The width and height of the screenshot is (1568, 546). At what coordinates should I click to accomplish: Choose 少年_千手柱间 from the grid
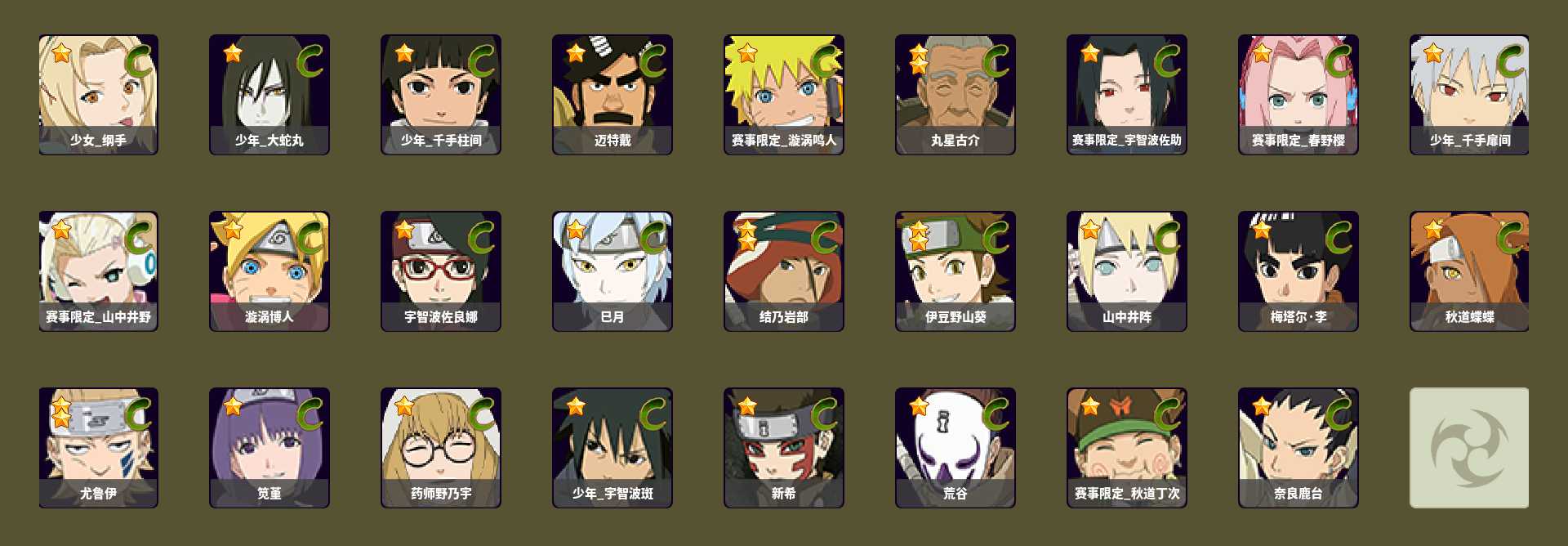pyautogui.click(x=441, y=94)
